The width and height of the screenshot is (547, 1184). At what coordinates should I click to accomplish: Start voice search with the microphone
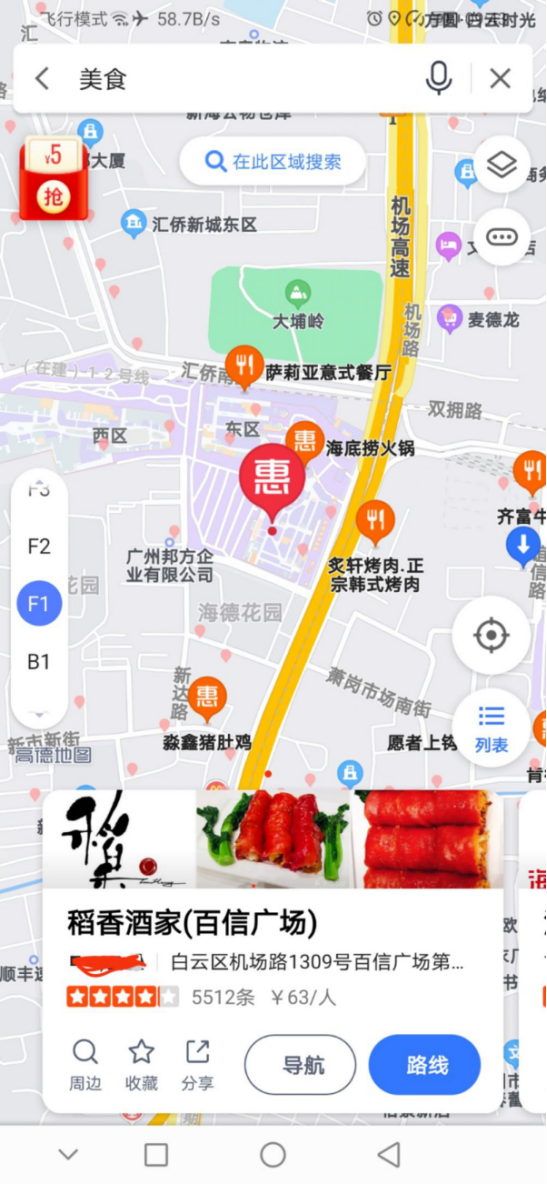438,78
